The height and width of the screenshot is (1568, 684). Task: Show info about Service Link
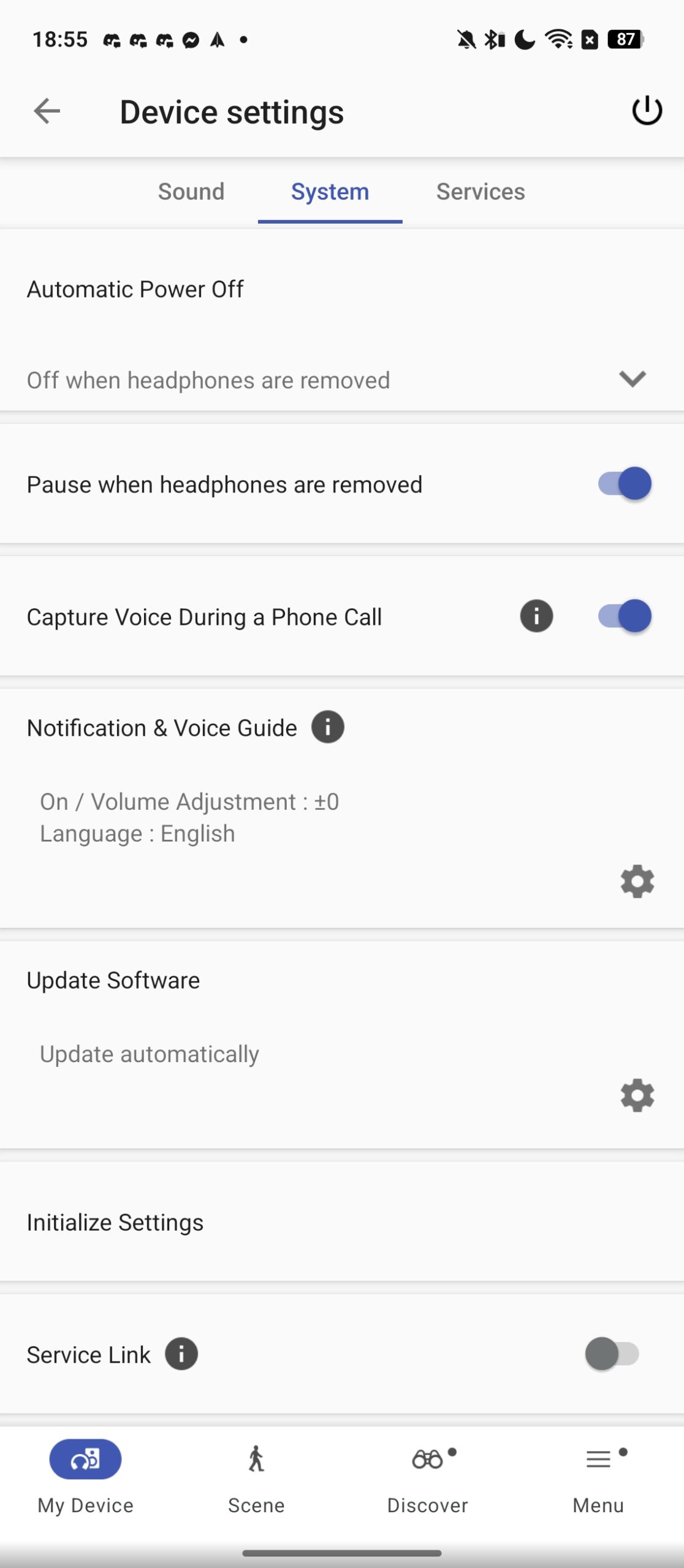181,1354
